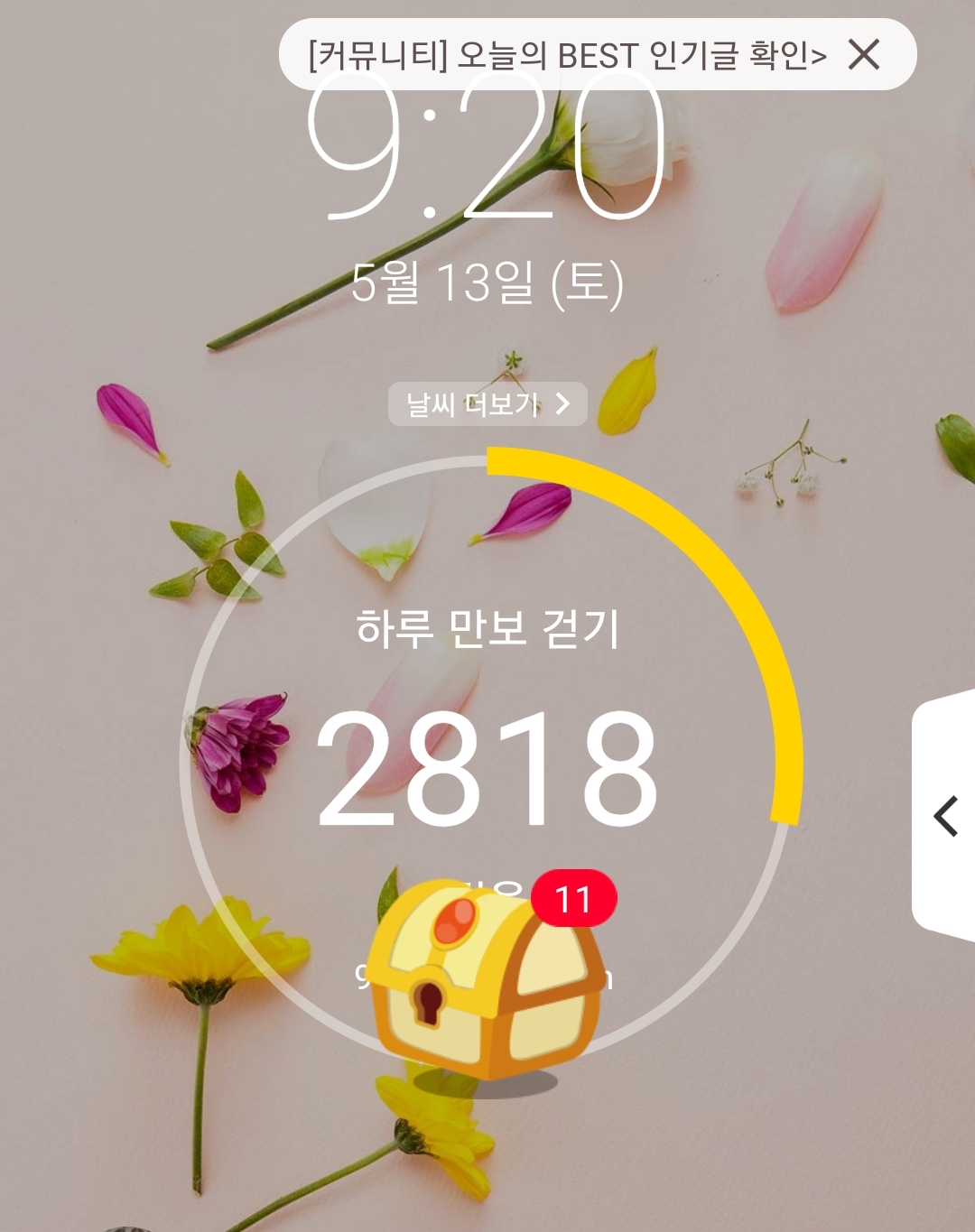Dismiss the community banner
This screenshot has height=1232, width=975.
pos(864,55)
